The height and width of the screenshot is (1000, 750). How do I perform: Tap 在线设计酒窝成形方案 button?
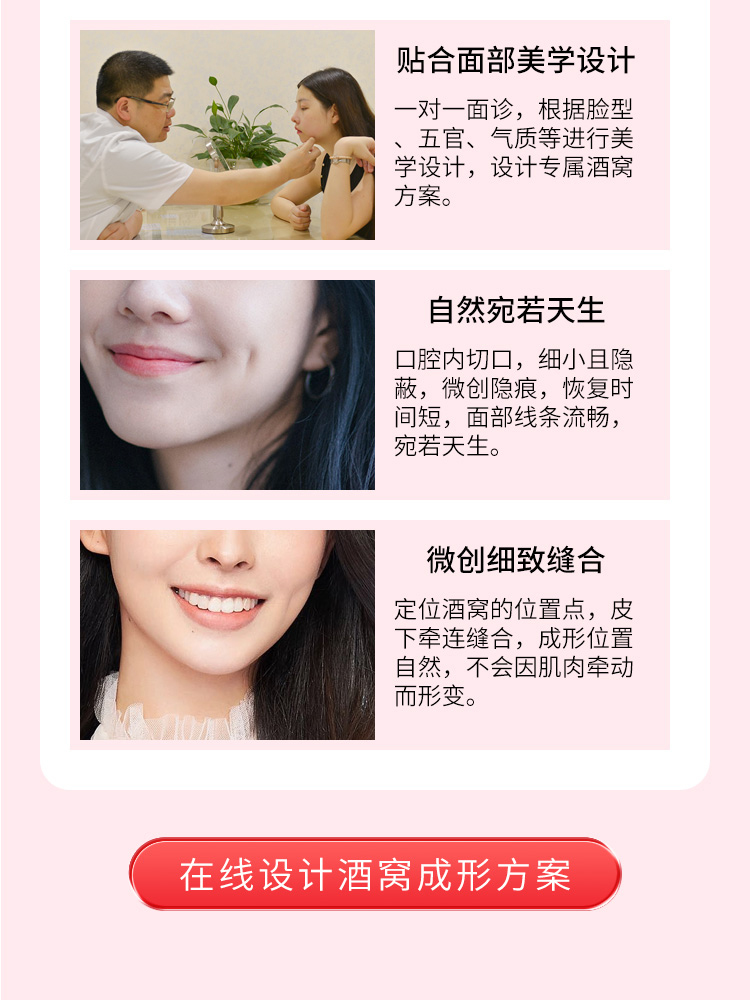tap(375, 874)
